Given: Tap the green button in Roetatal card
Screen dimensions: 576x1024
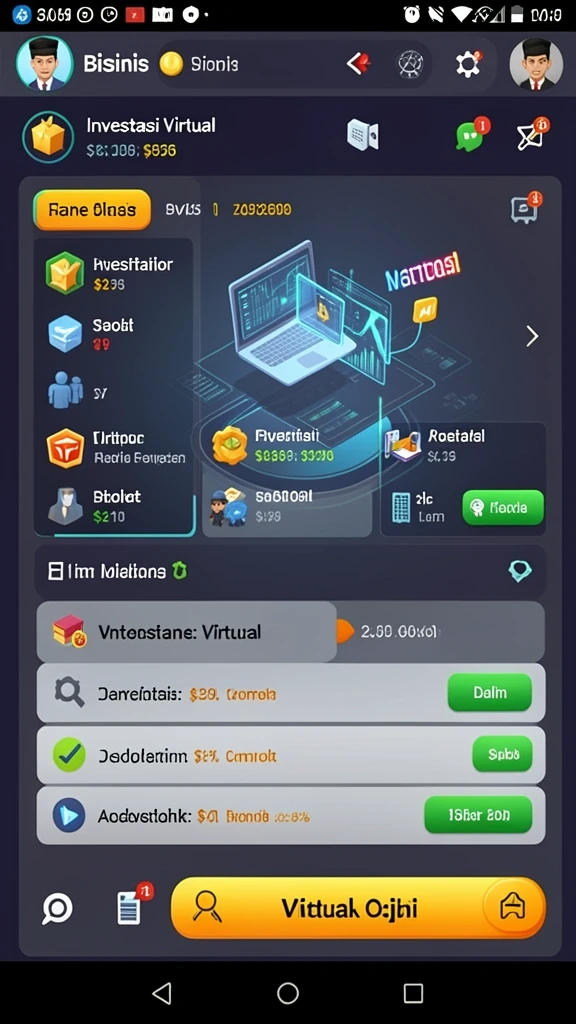Looking at the screenshot, I should [503, 507].
